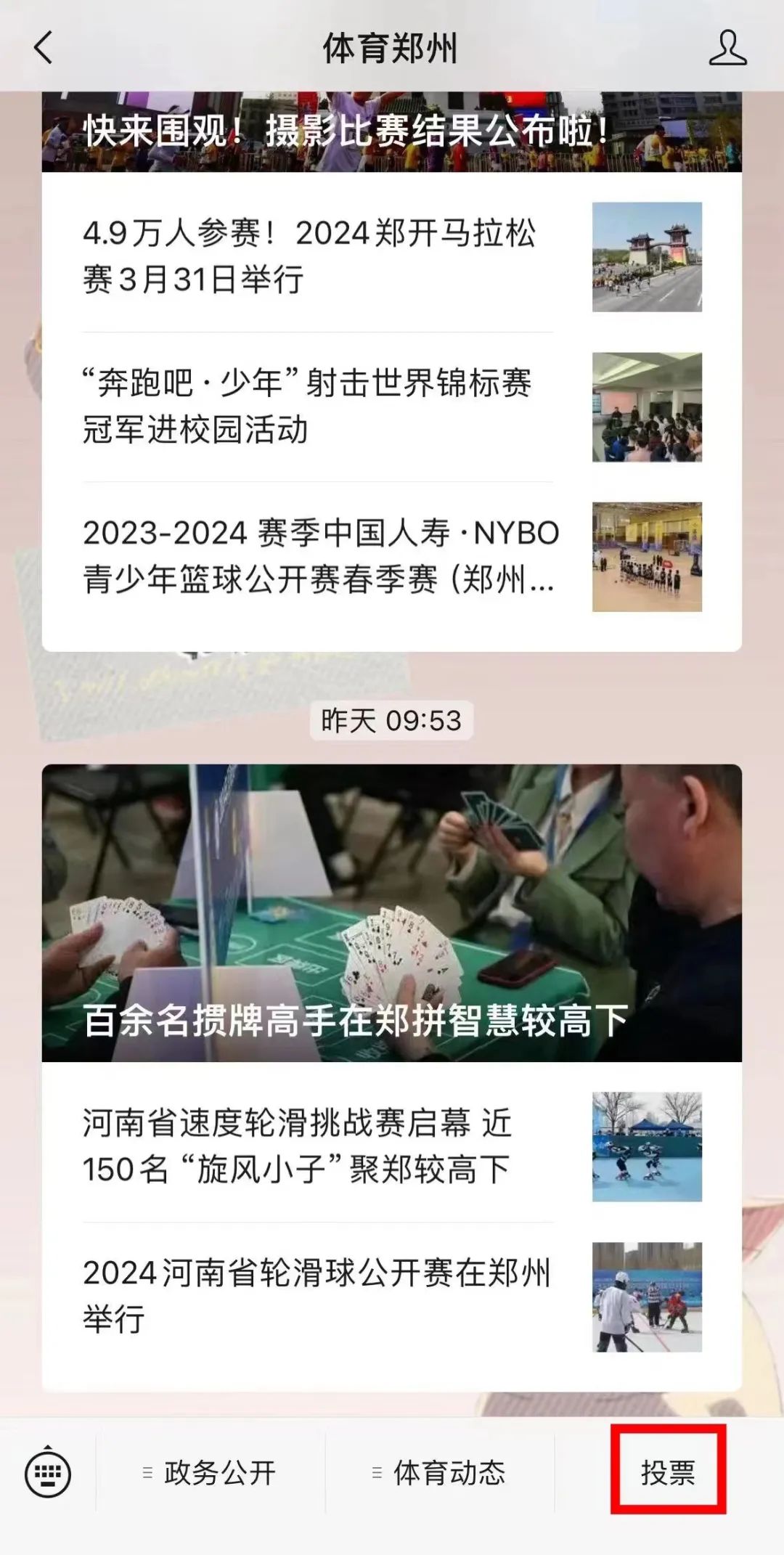This screenshot has width=784, height=1555.
Task: Expand the 体育动态 menu
Action: tap(440, 1474)
